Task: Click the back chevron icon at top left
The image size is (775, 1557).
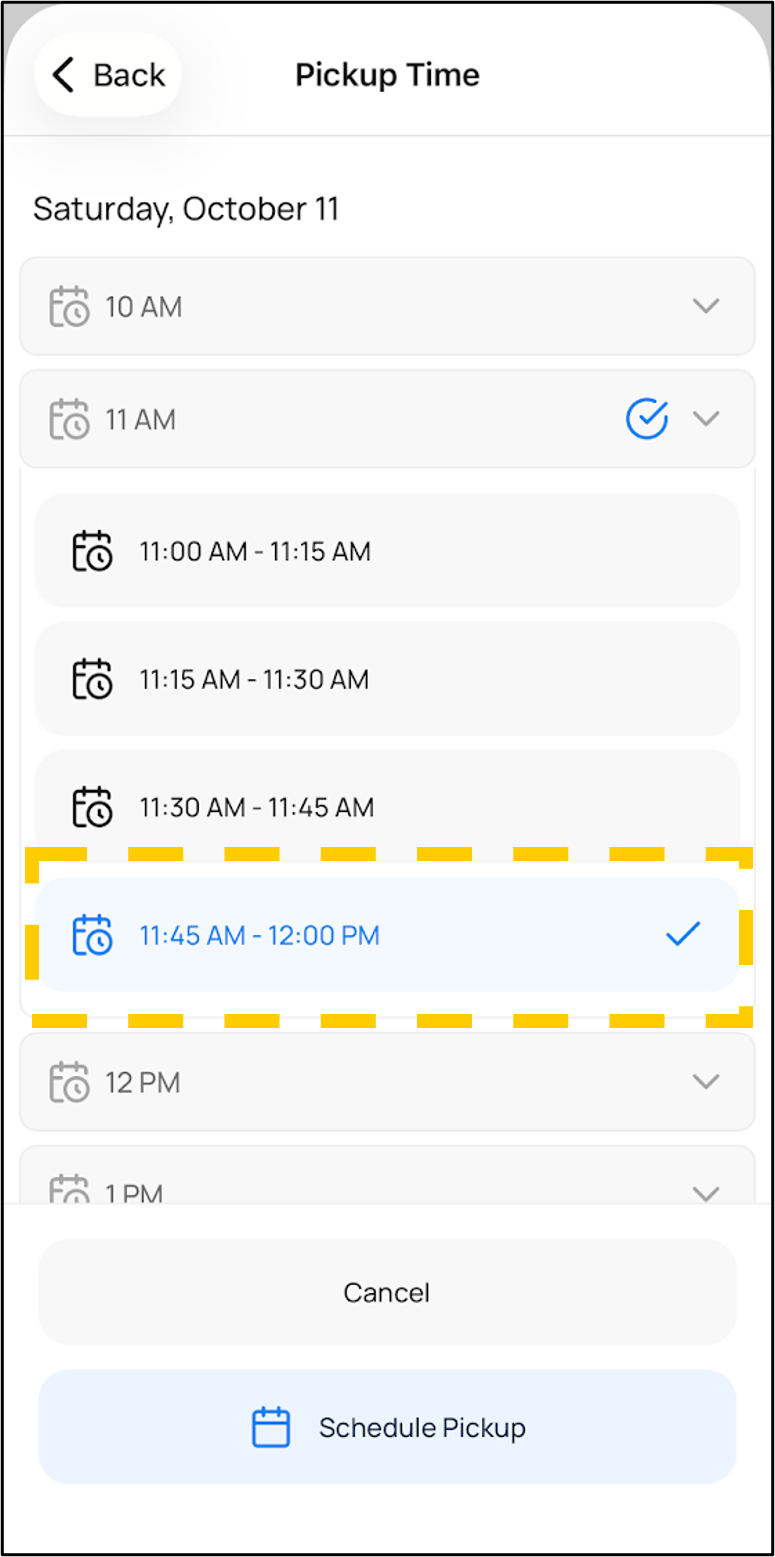Action: [62, 74]
